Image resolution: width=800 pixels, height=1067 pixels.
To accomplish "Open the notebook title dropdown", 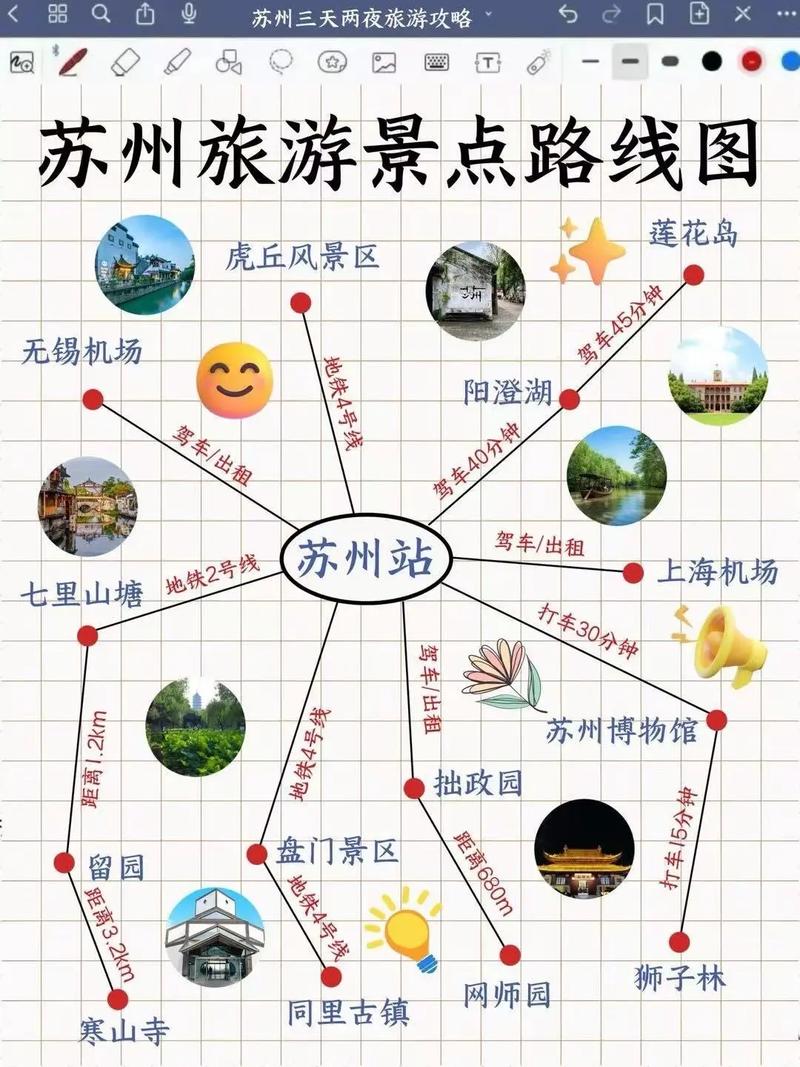I will coord(487,14).
